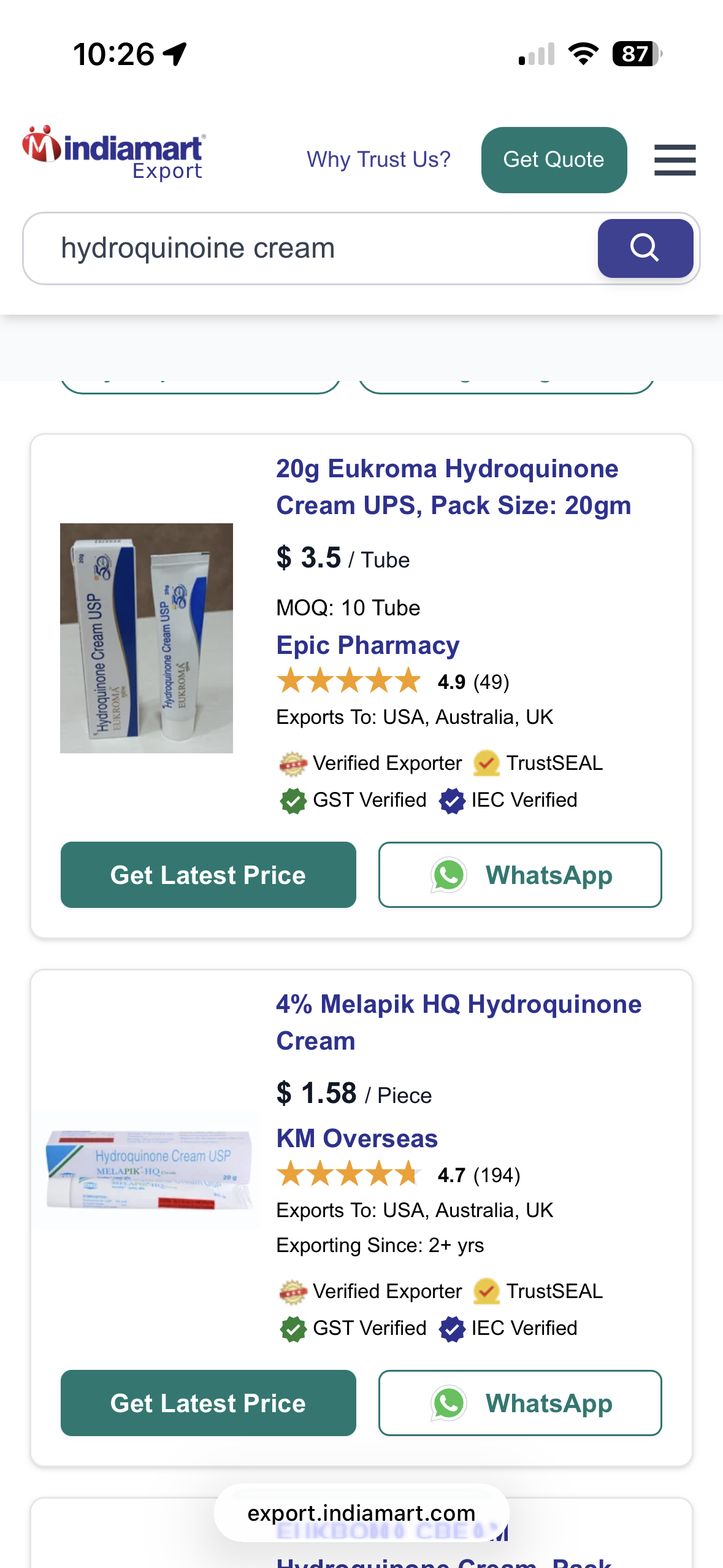Open the 4% Melapik HQ Hydroquinone Cream listing
The image size is (723, 1568).
tap(458, 1022)
